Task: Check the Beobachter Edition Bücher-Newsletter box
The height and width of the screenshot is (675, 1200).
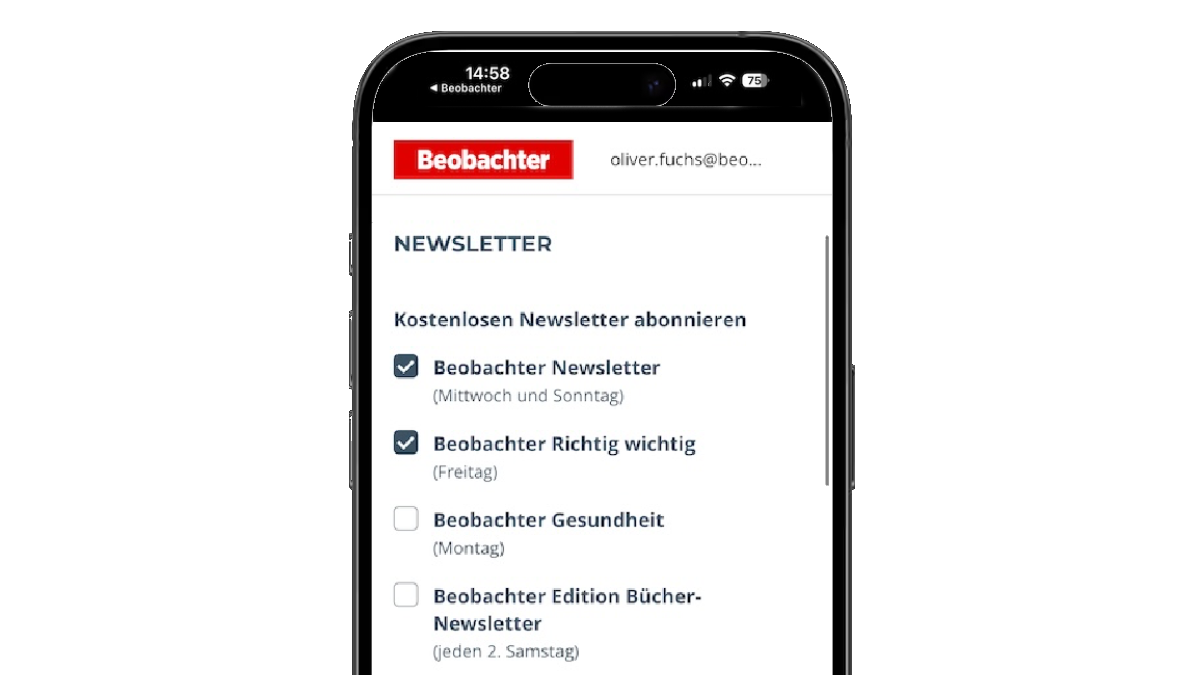Action: pos(405,595)
